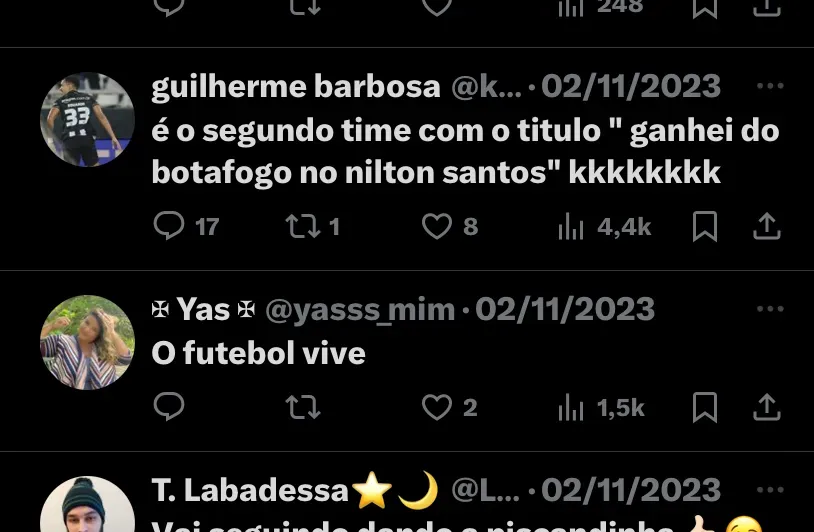Viewport: 814px width, 532px height.
Task: Open overflow menu on T. Labadessa's tweet
Action: [770, 490]
